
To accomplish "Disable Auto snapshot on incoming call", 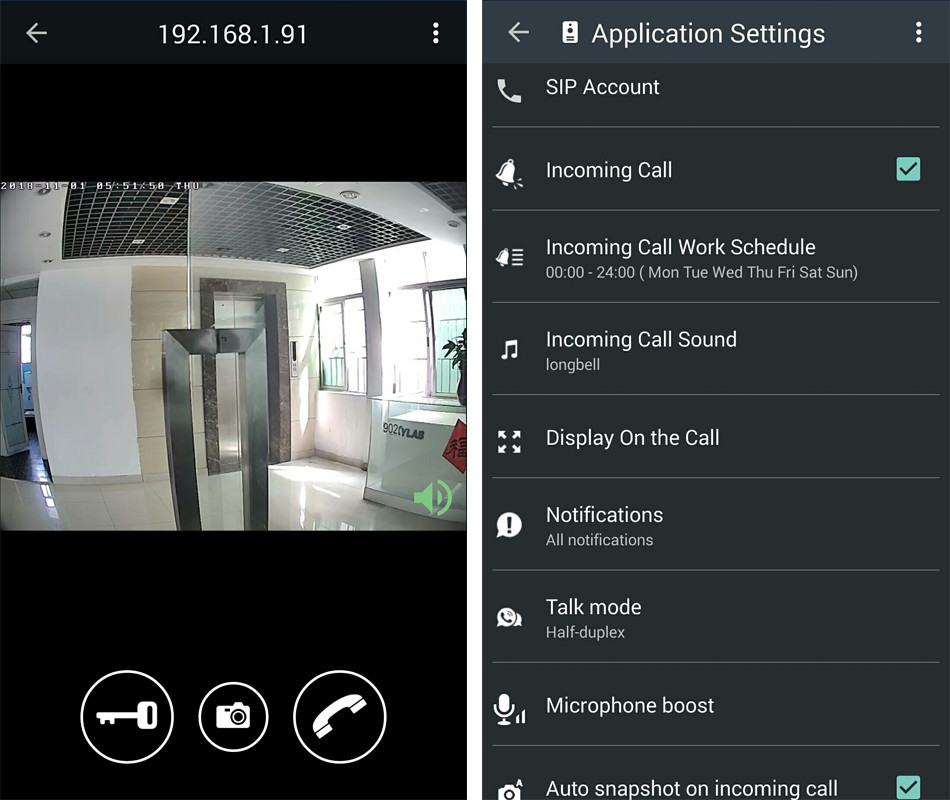I will point(908,787).
